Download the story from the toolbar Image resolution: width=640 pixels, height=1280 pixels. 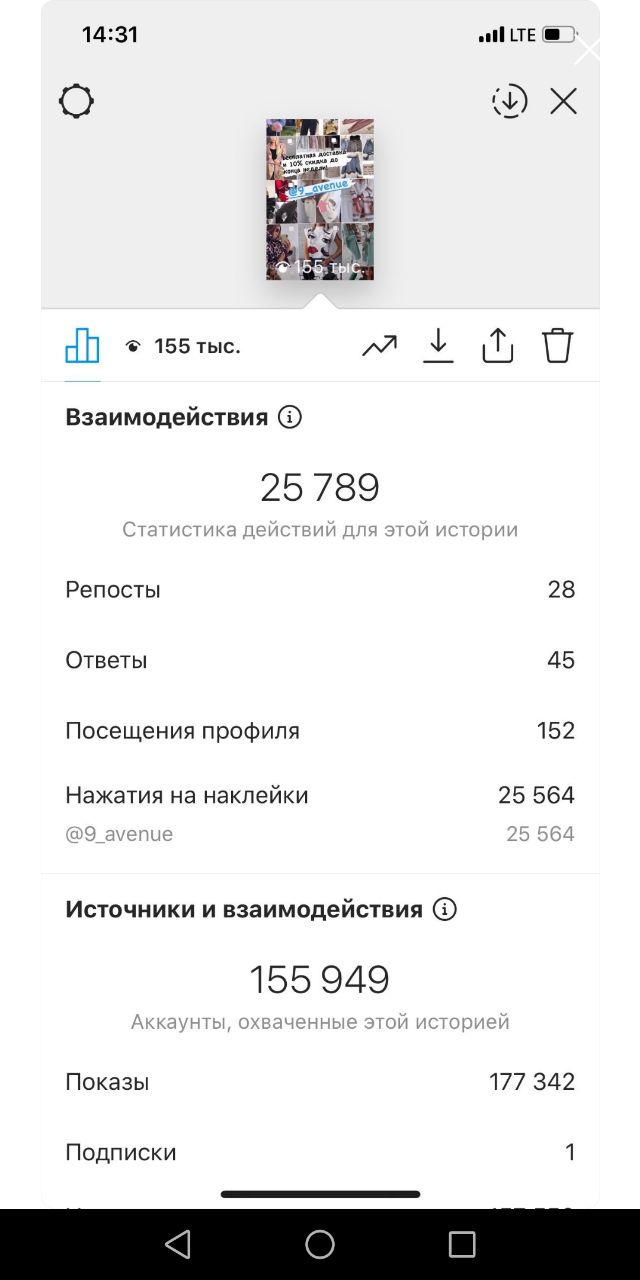coord(438,346)
